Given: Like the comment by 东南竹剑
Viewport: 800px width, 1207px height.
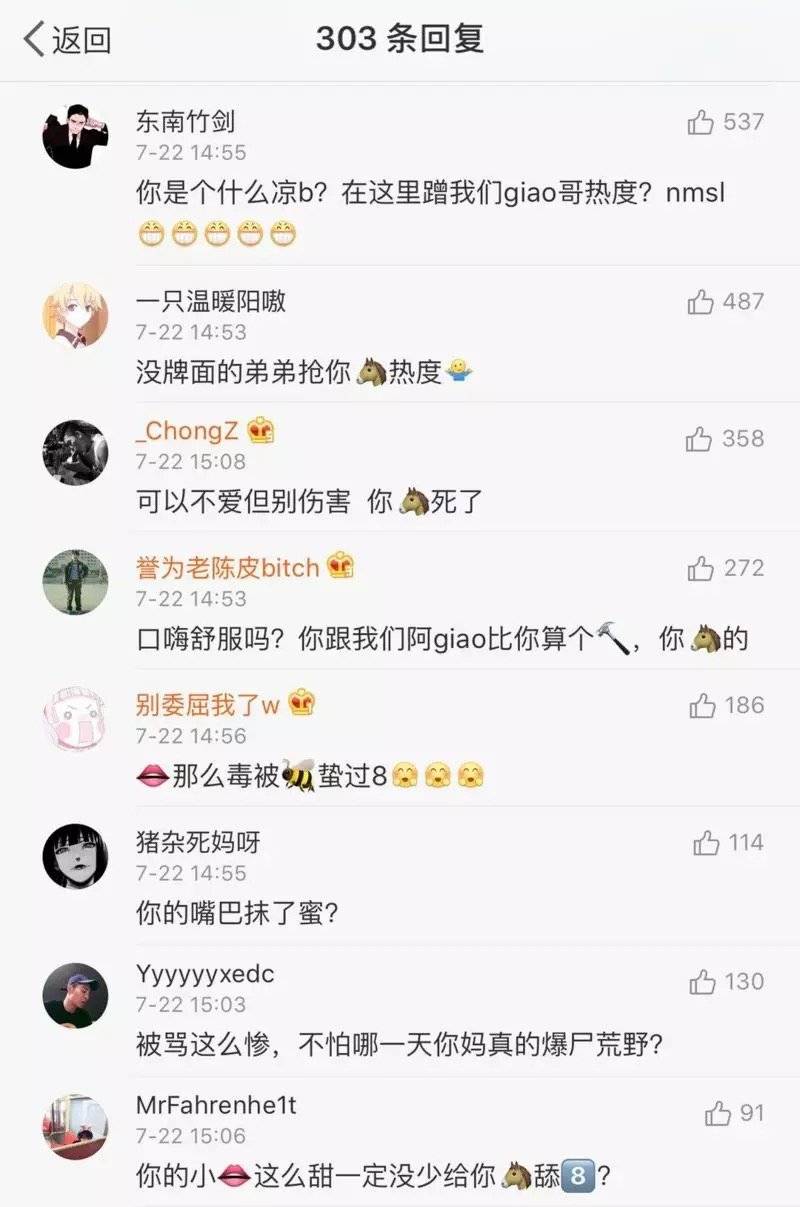Looking at the screenshot, I should click(701, 123).
